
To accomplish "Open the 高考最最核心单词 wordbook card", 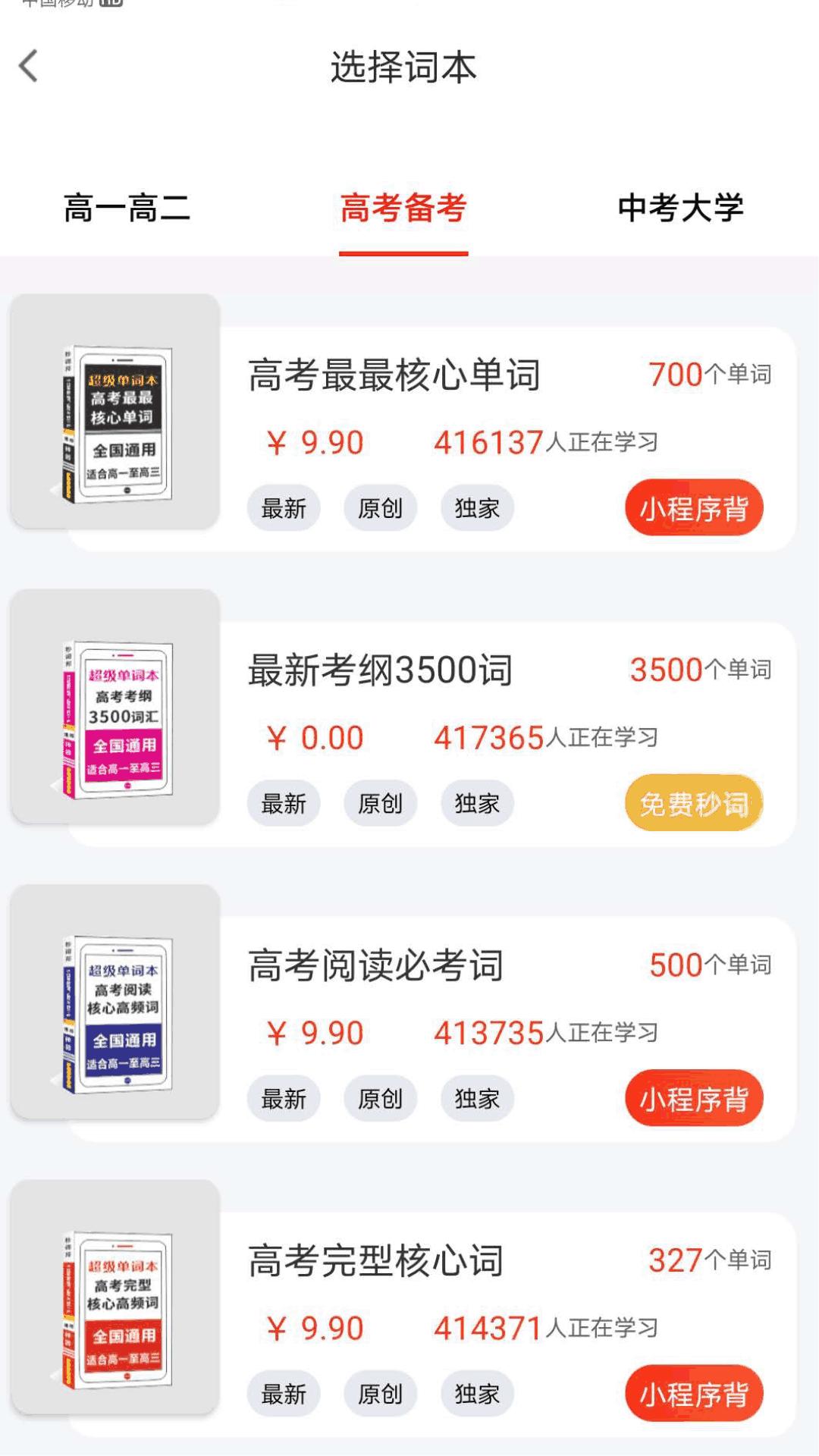I will [x=403, y=425].
